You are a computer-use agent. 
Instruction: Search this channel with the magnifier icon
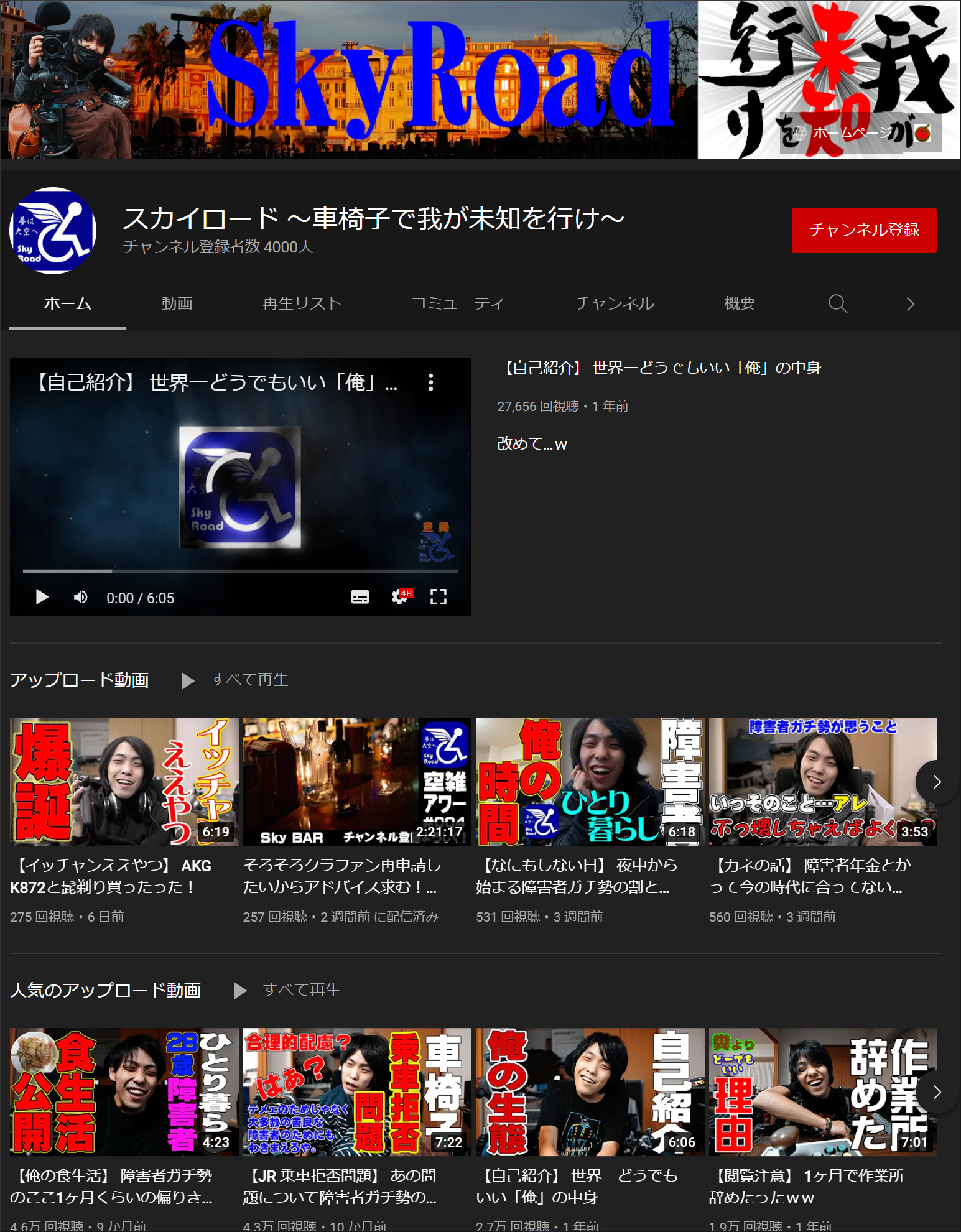click(837, 303)
